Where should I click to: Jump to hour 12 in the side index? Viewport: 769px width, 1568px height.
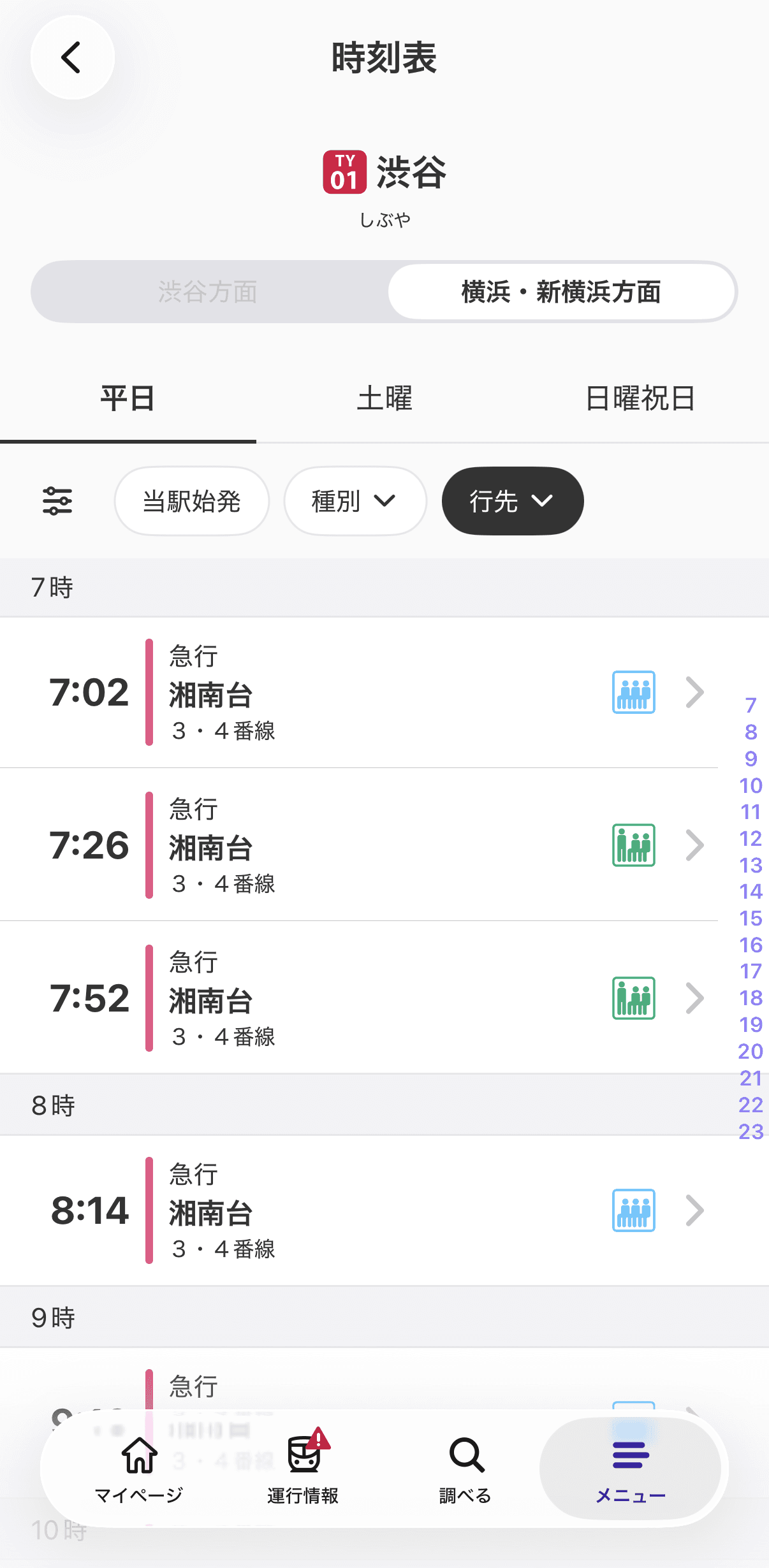point(751,838)
